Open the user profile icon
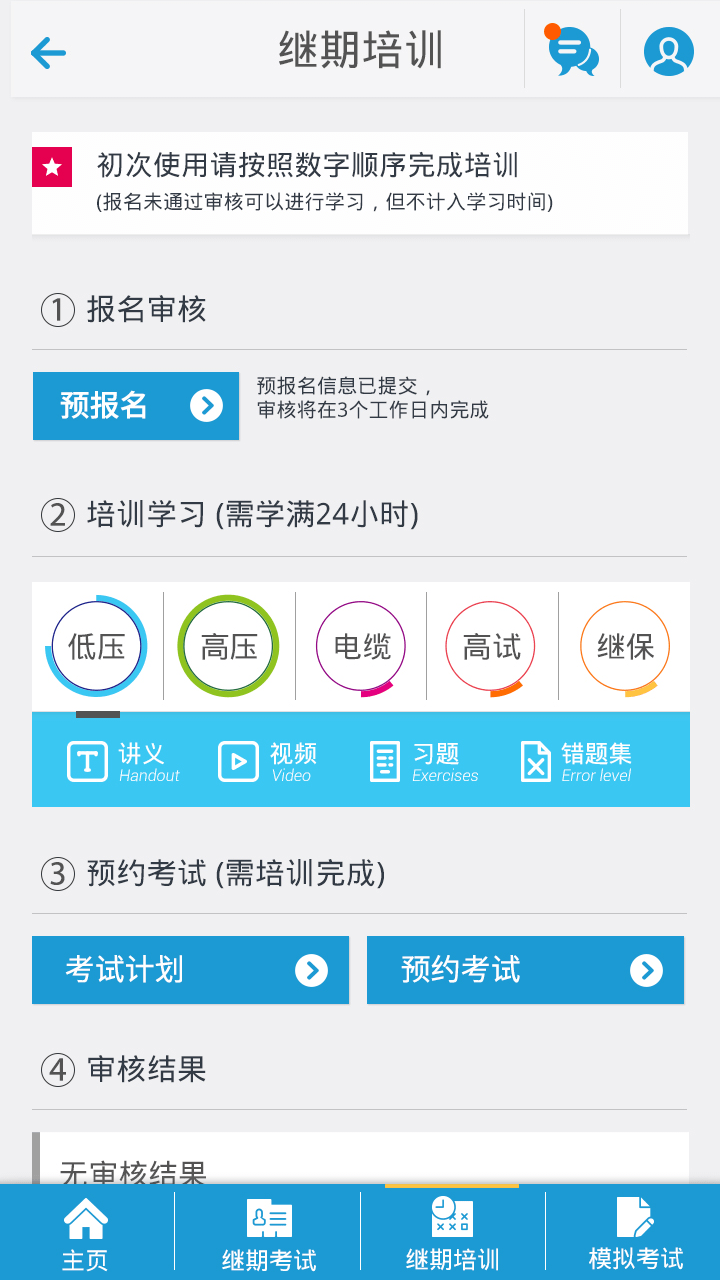720x1280 pixels. pyautogui.click(x=668, y=50)
